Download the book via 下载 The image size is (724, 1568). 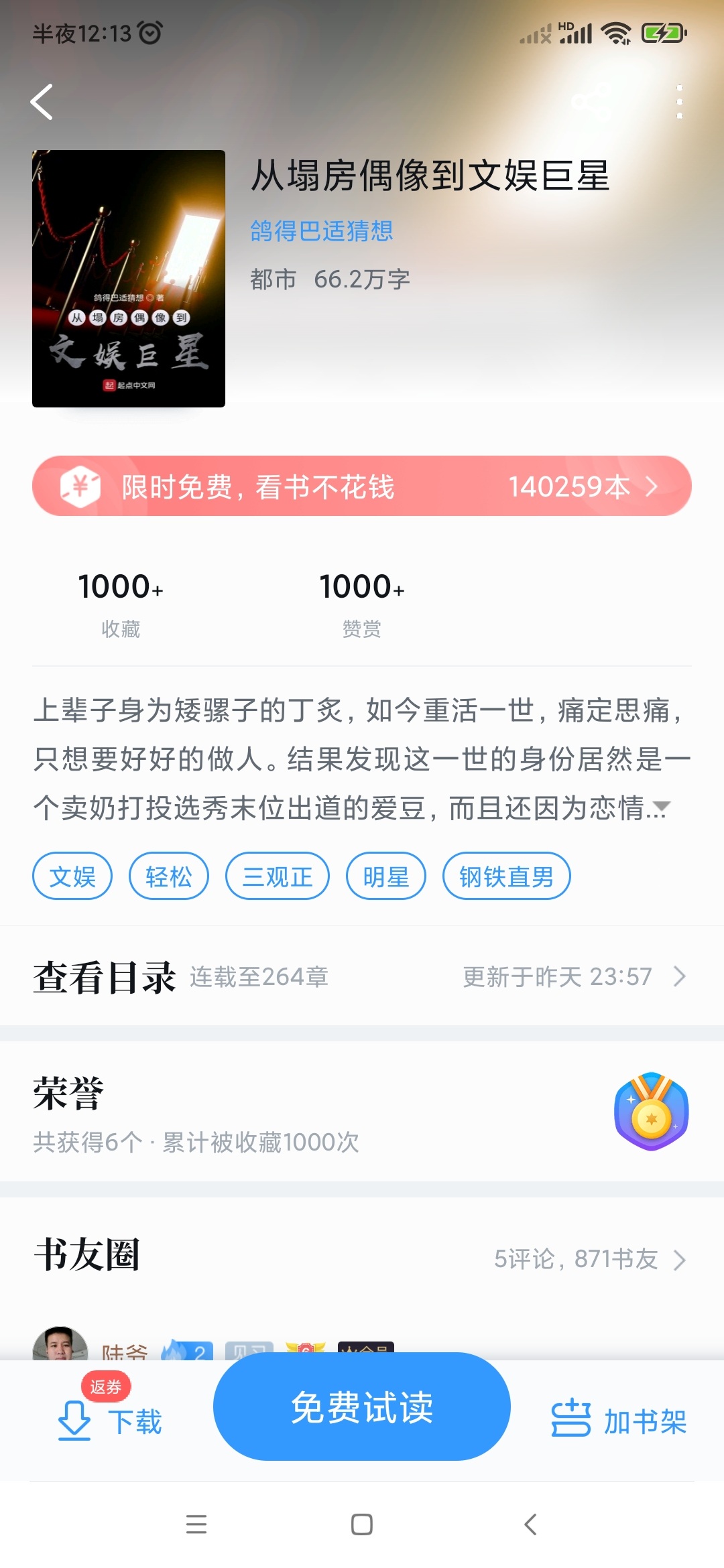click(x=111, y=1421)
